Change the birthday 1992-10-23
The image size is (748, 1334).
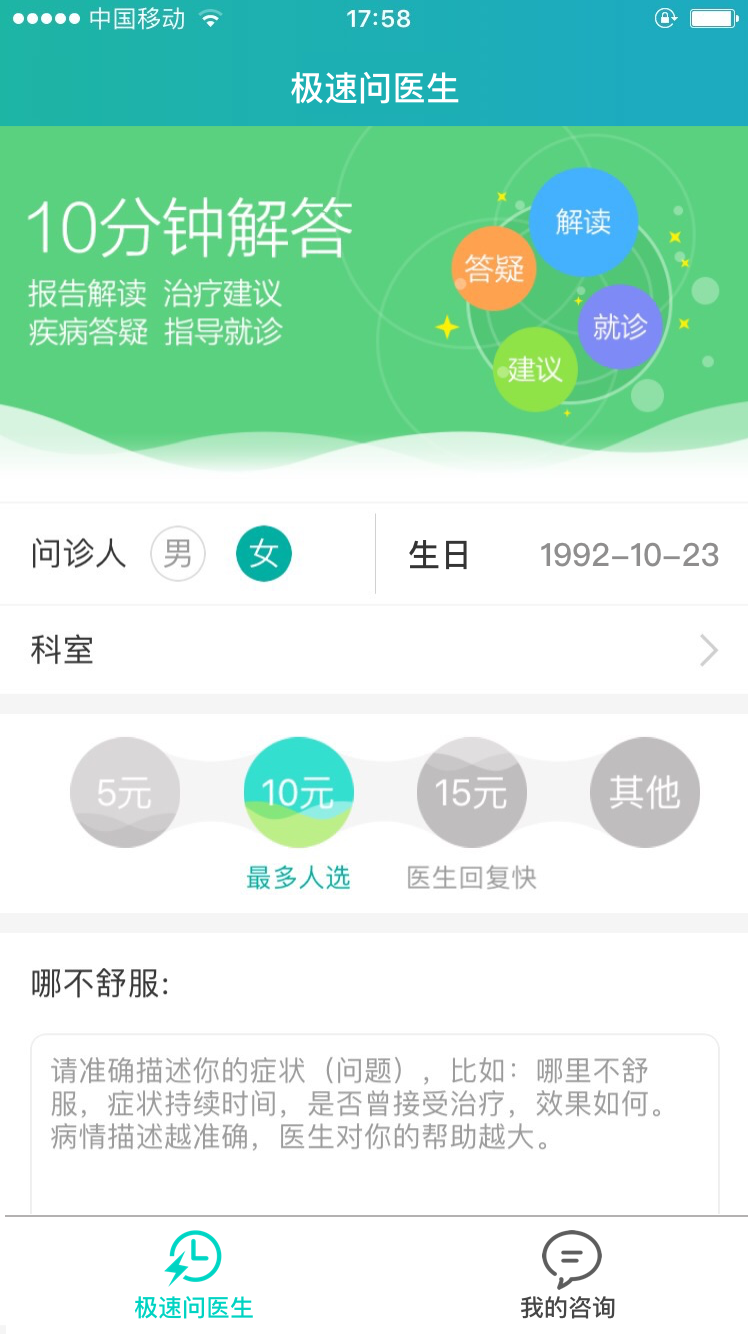(629, 555)
